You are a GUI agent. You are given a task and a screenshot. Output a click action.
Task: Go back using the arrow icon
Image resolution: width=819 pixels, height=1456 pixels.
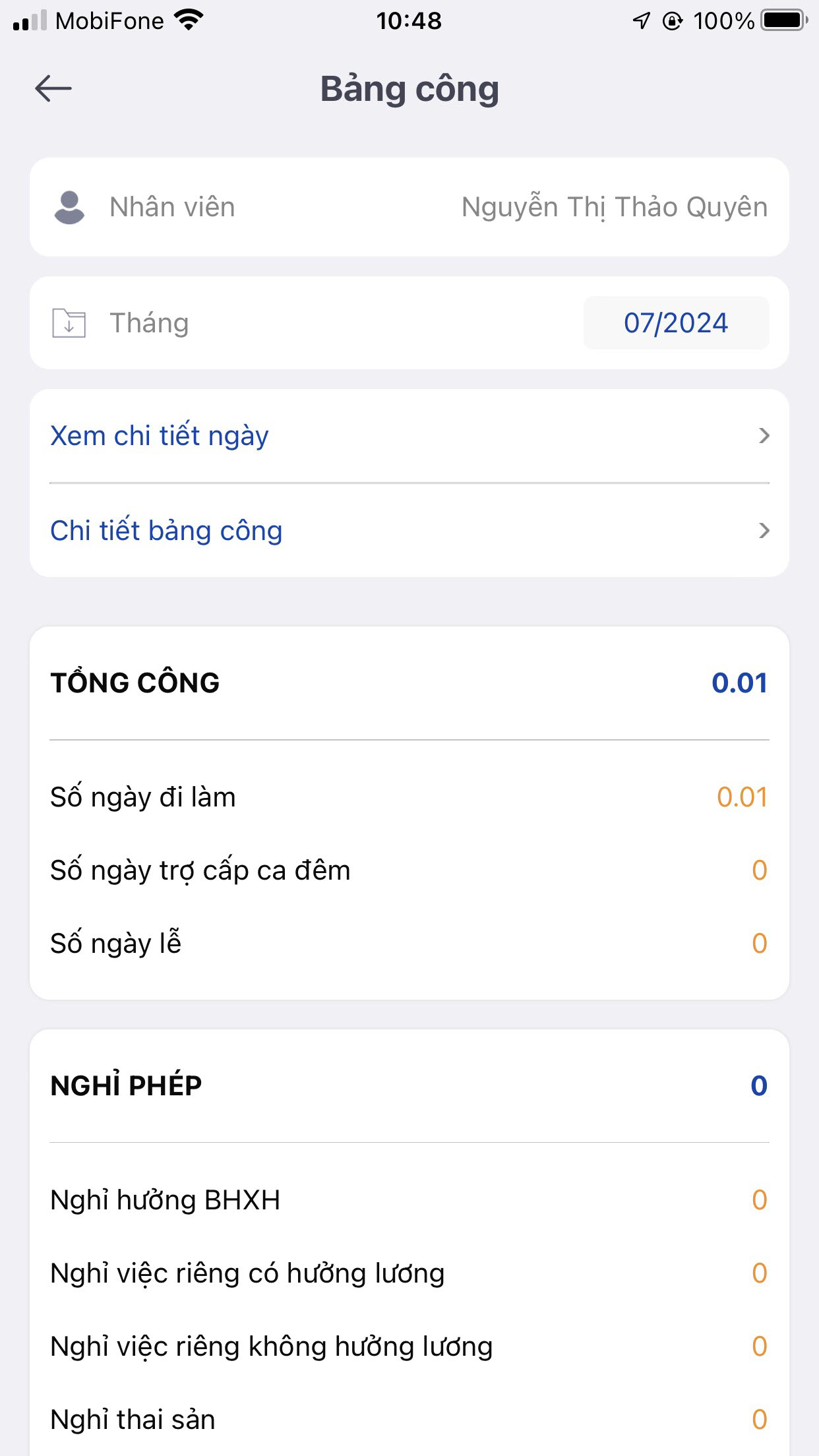53,88
